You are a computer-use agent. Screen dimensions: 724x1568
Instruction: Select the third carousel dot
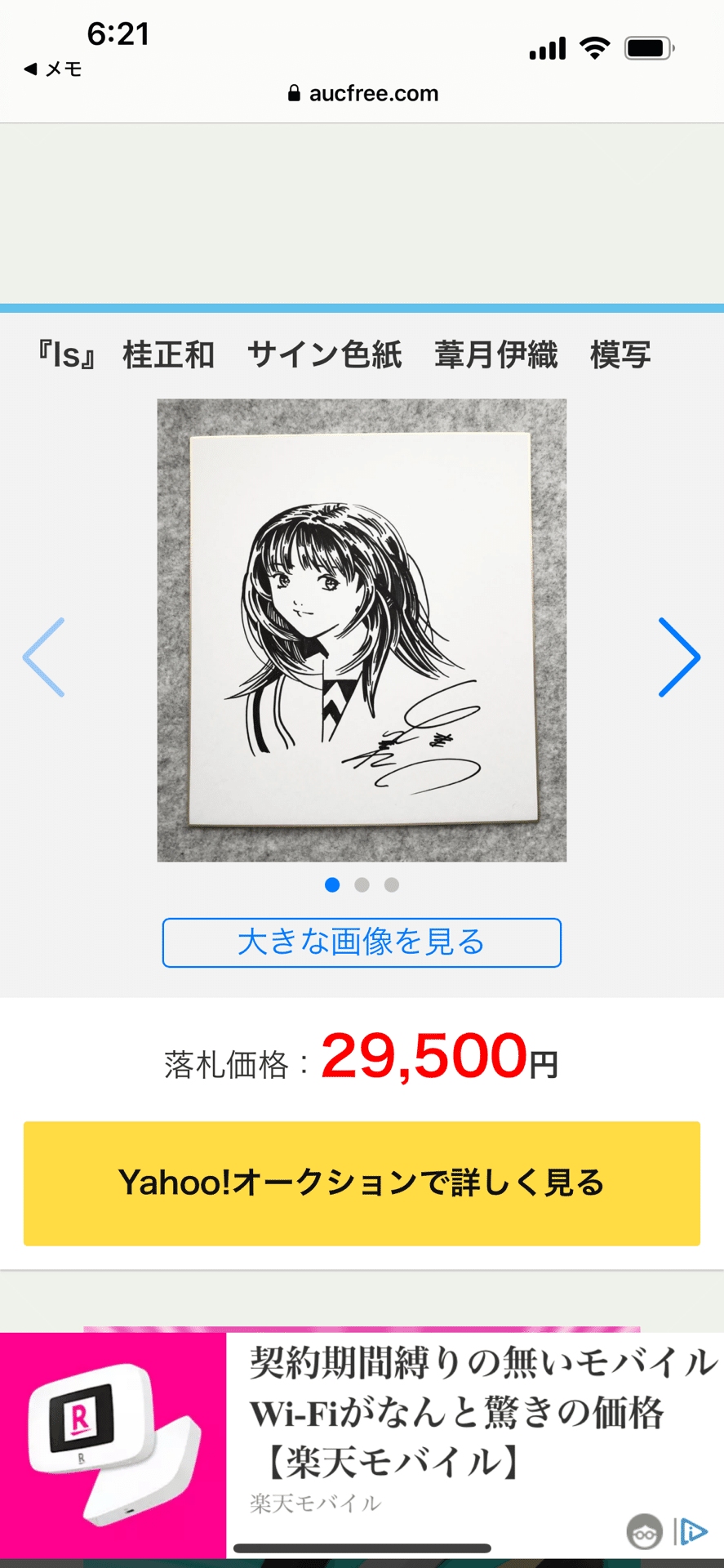pos(392,884)
